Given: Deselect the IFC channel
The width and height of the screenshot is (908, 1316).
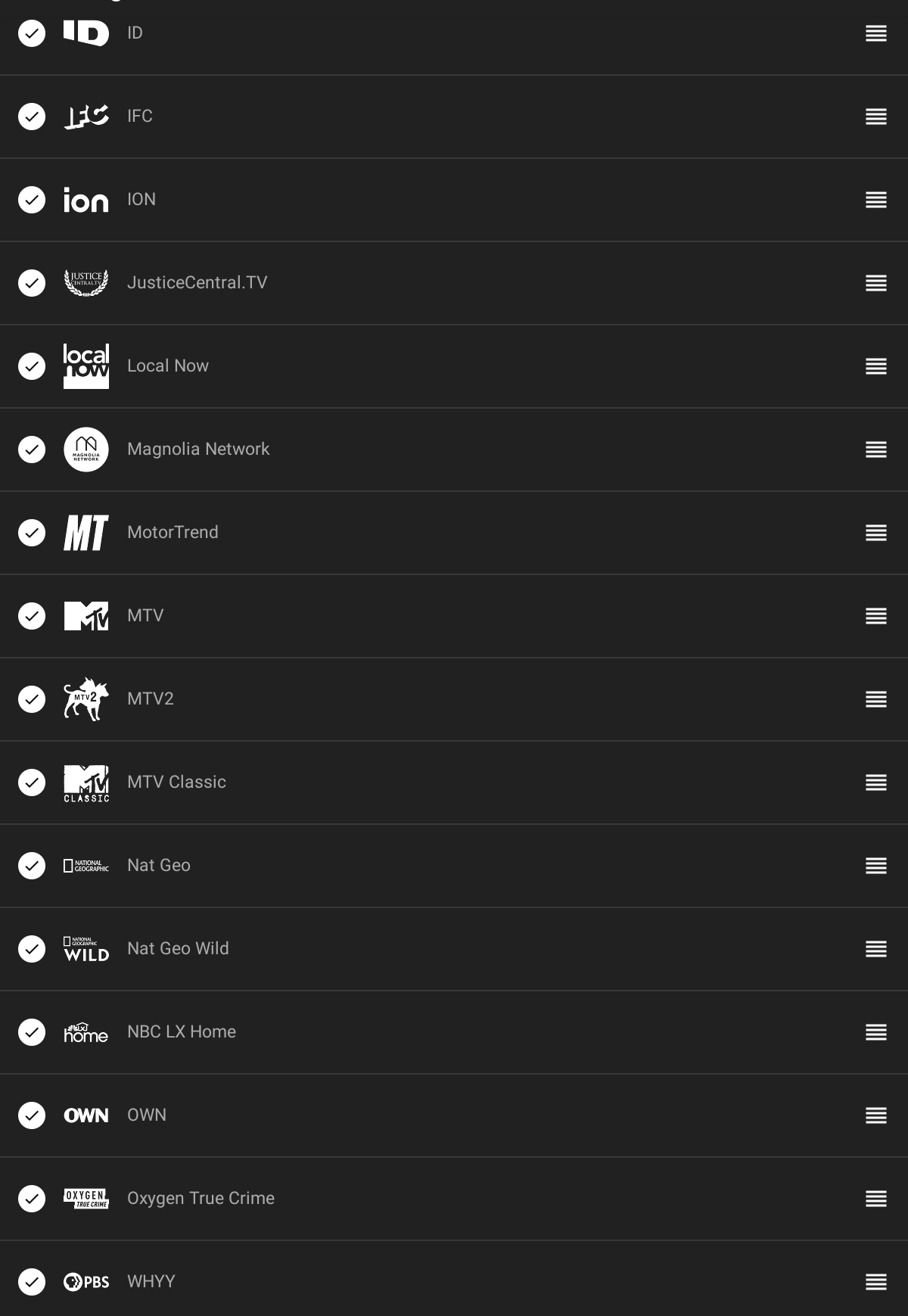Looking at the screenshot, I should click(32, 117).
